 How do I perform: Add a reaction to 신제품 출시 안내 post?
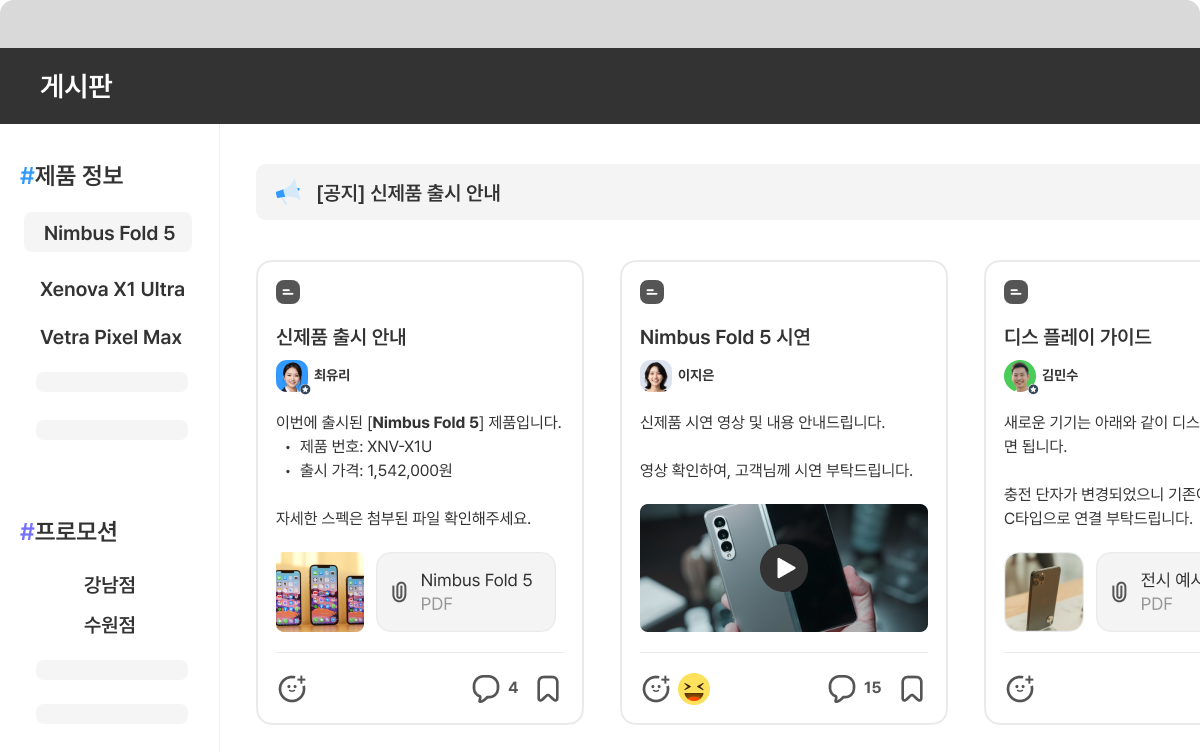[x=292, y=688]
